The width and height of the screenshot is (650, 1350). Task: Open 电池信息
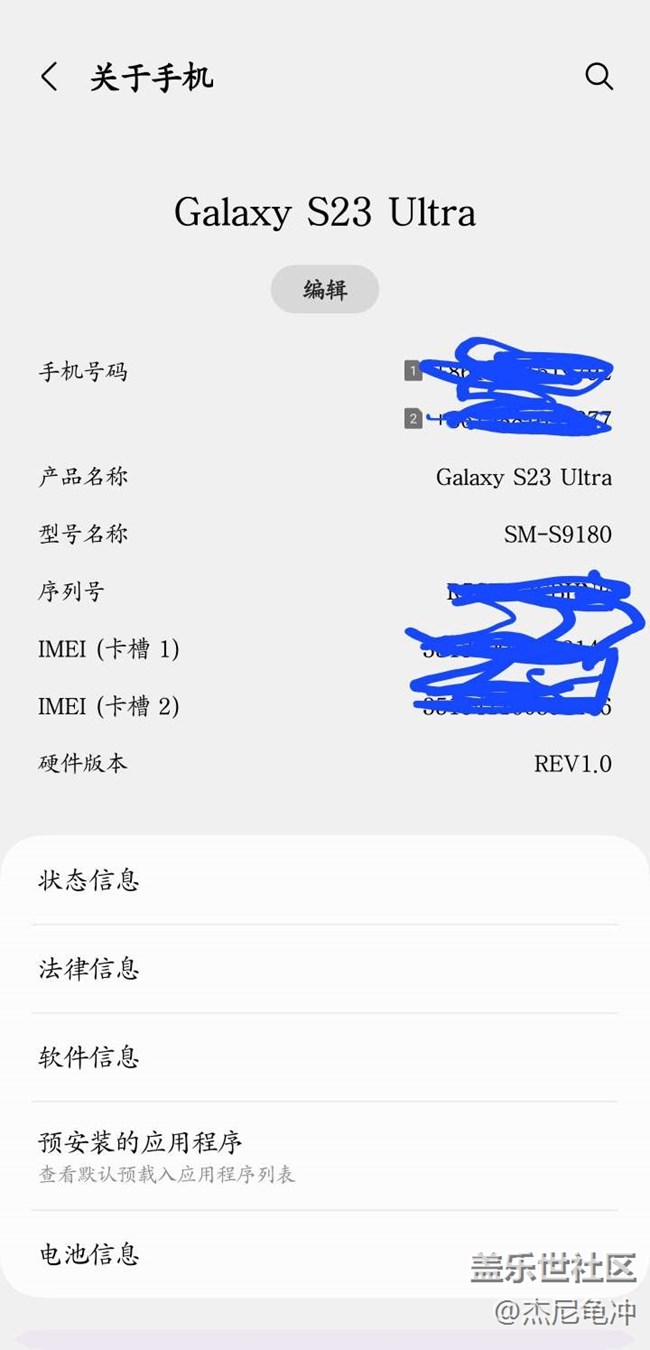(325, 1254)
